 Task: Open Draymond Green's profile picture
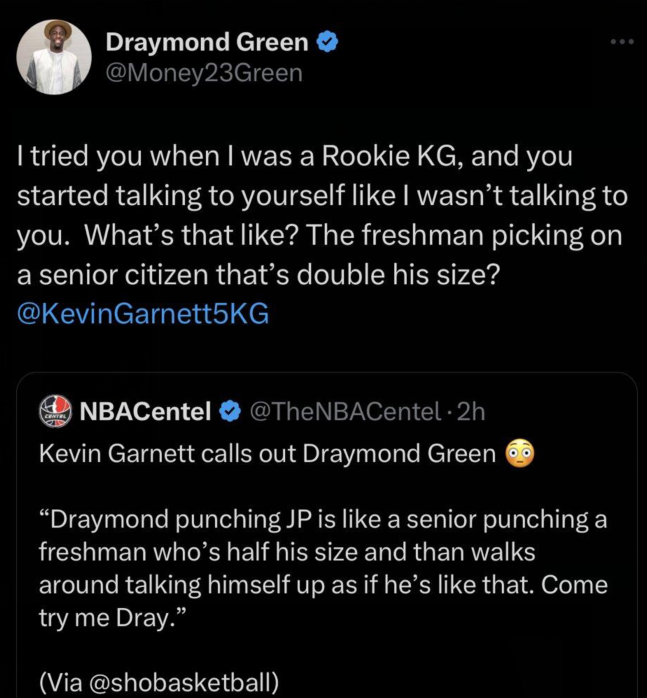tap(54, 58)
